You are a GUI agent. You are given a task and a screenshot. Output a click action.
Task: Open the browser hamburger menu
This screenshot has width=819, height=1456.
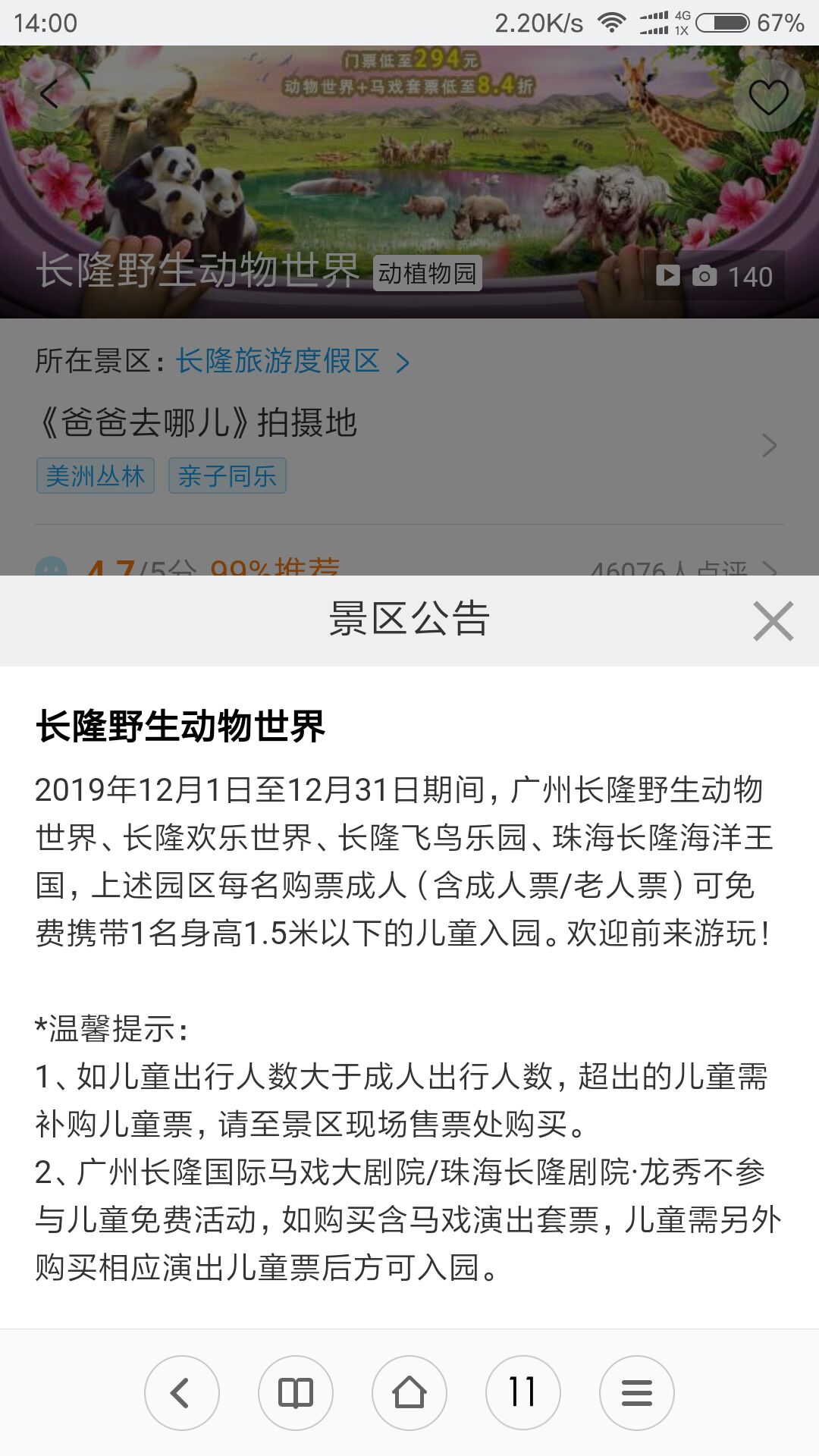point(637,1393)
